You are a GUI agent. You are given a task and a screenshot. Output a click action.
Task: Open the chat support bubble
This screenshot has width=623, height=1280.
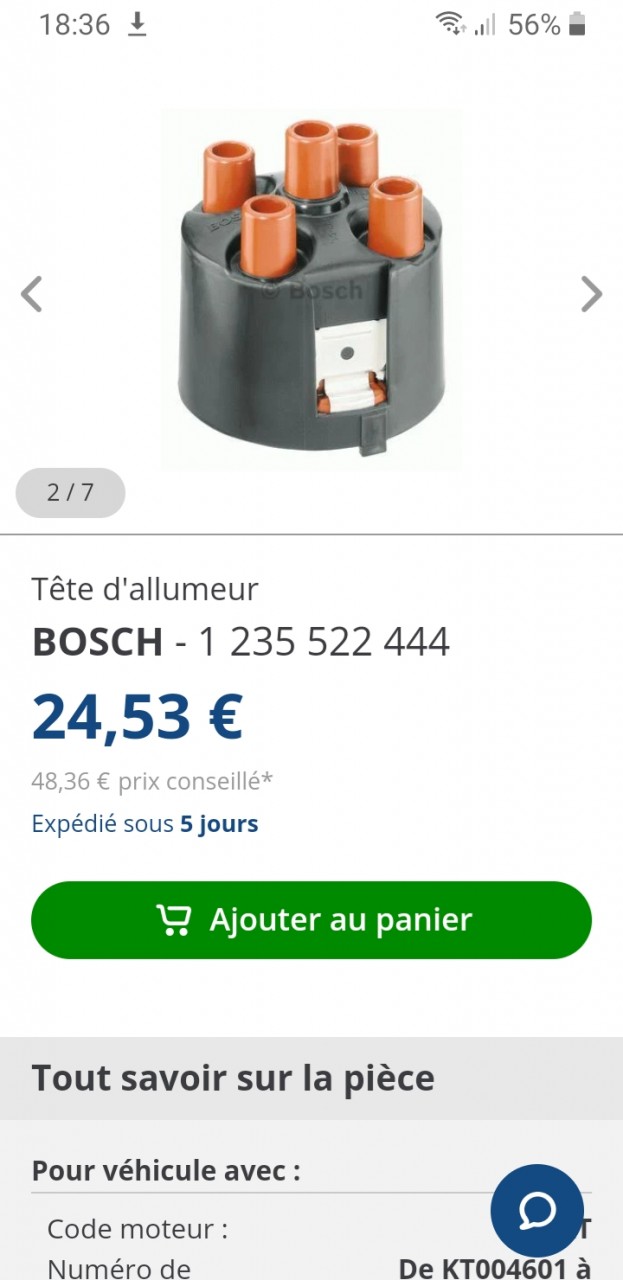pos(537,1210)
